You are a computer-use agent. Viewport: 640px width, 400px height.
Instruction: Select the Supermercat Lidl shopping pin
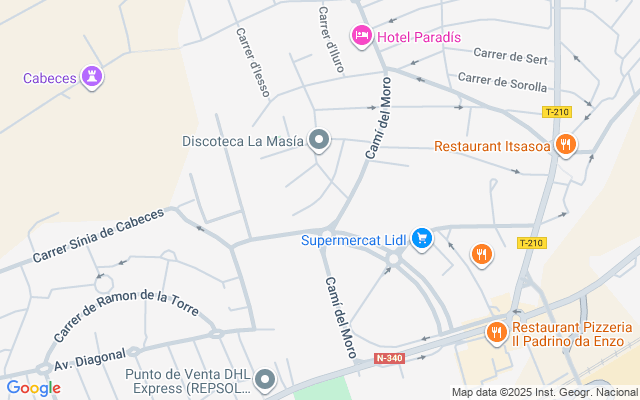coord(422,239)
